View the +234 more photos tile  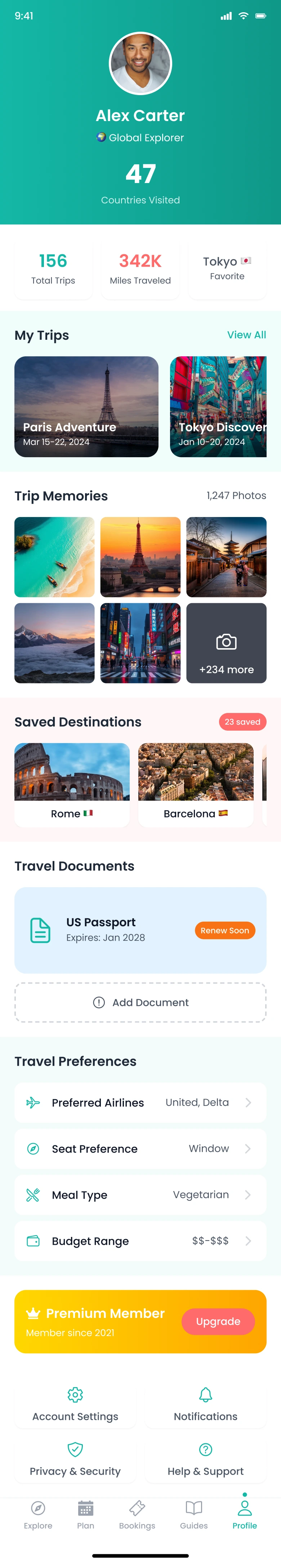pos(226,643)
